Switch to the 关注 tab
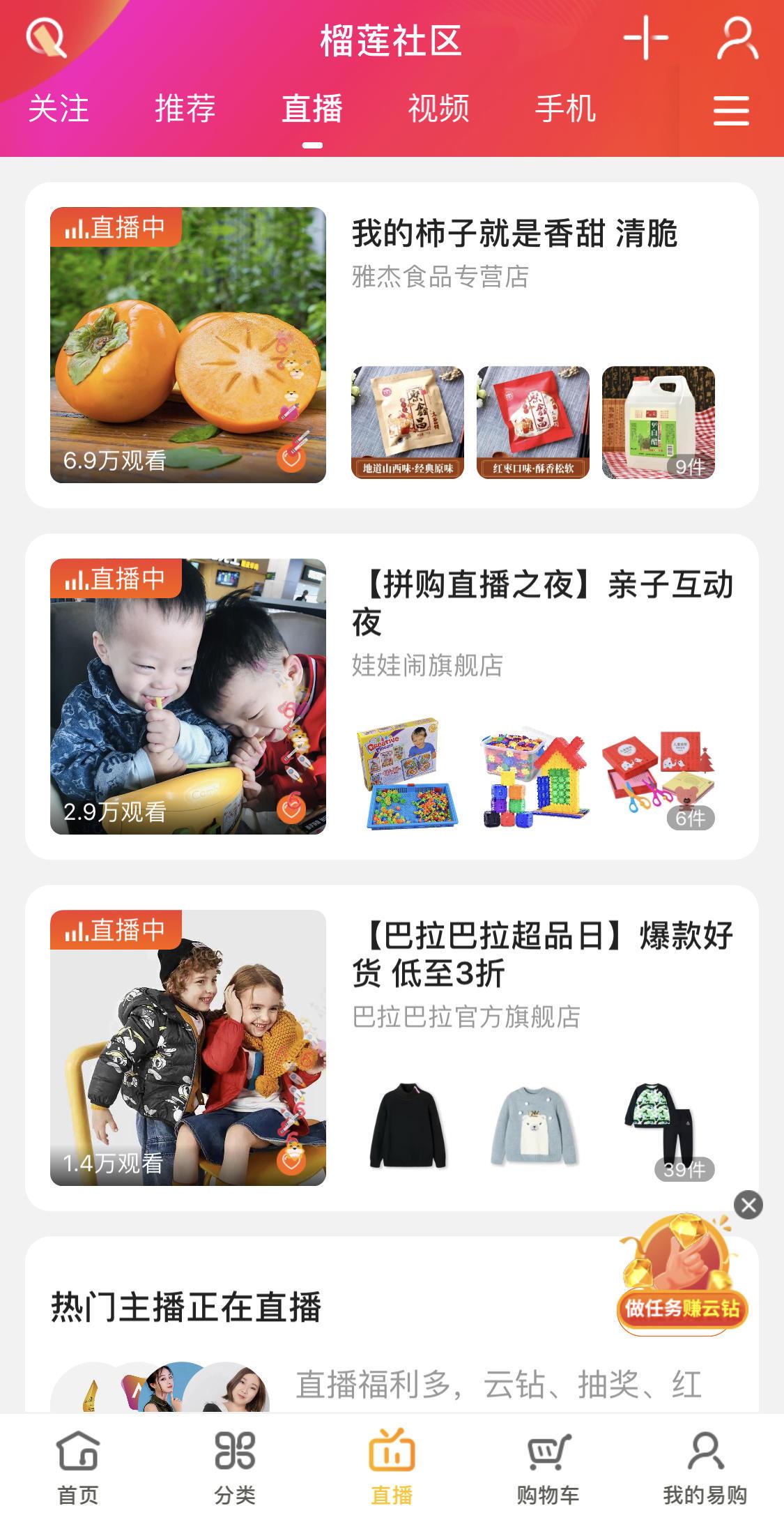Image resolution: width=784 pixels, height=1522 pixels. pyautogui.click(x=59, y=109)
